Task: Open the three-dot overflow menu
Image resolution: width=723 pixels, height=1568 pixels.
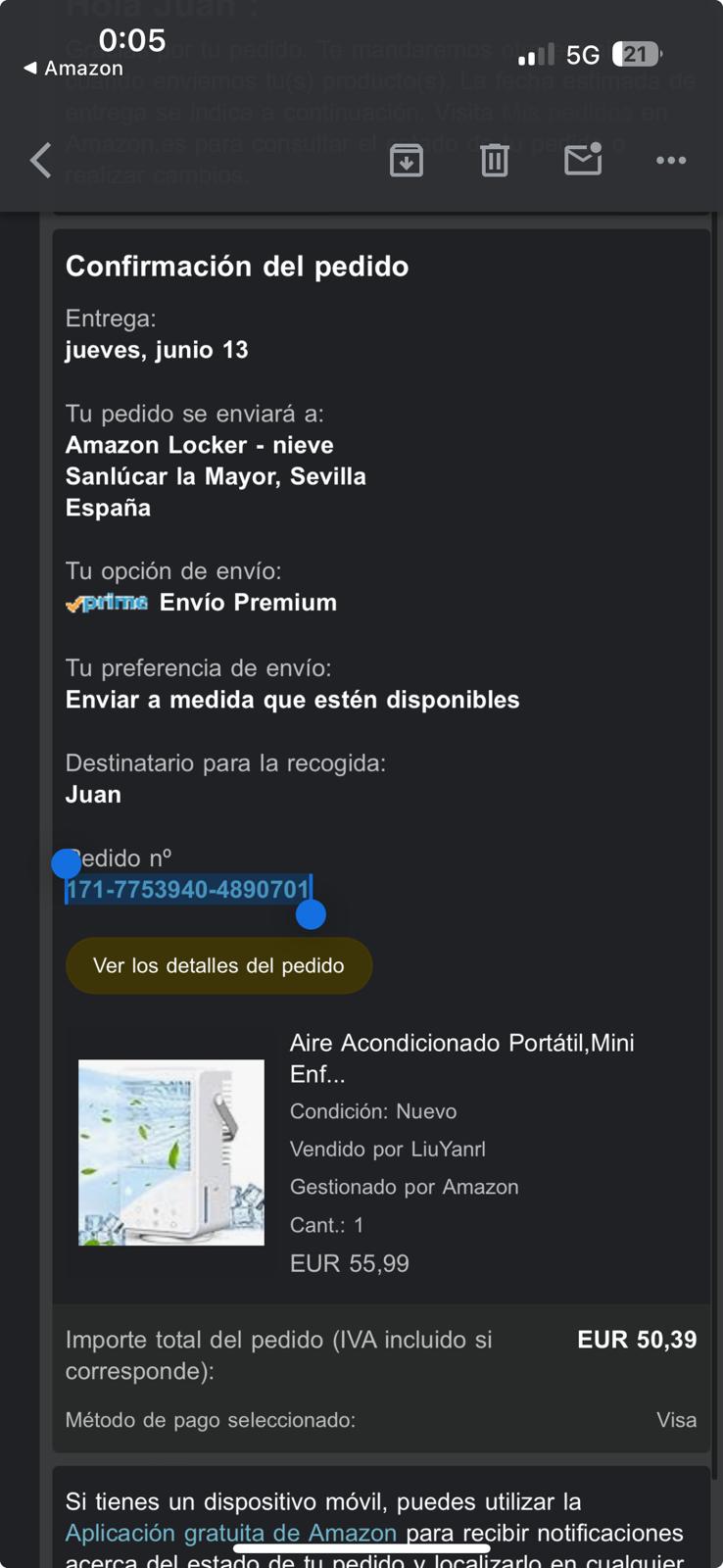Action: [670, 160]
